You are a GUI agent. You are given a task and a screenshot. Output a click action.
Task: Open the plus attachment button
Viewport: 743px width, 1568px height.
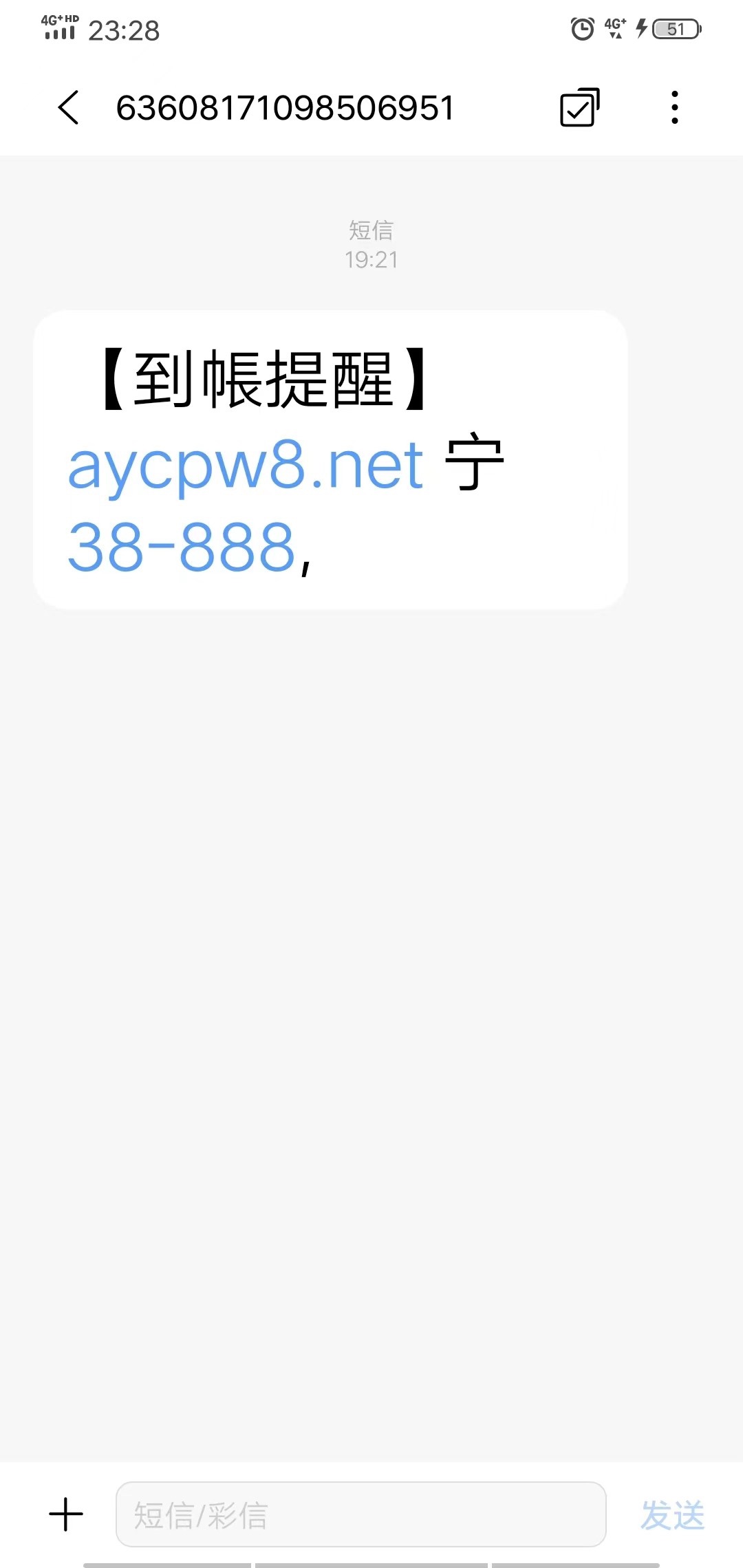click(x=66, y=1514)
